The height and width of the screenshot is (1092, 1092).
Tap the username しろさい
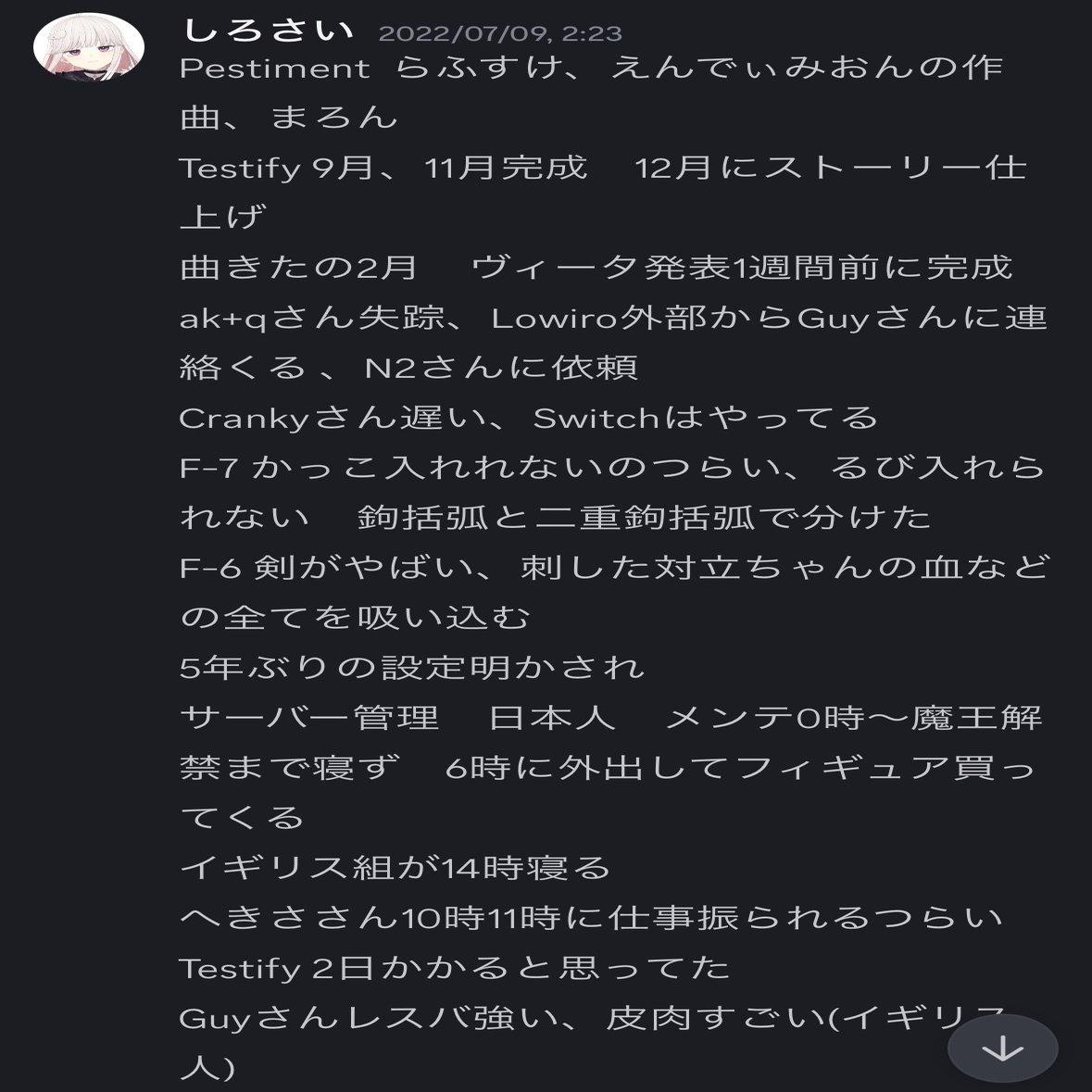[x=268, y=31]
